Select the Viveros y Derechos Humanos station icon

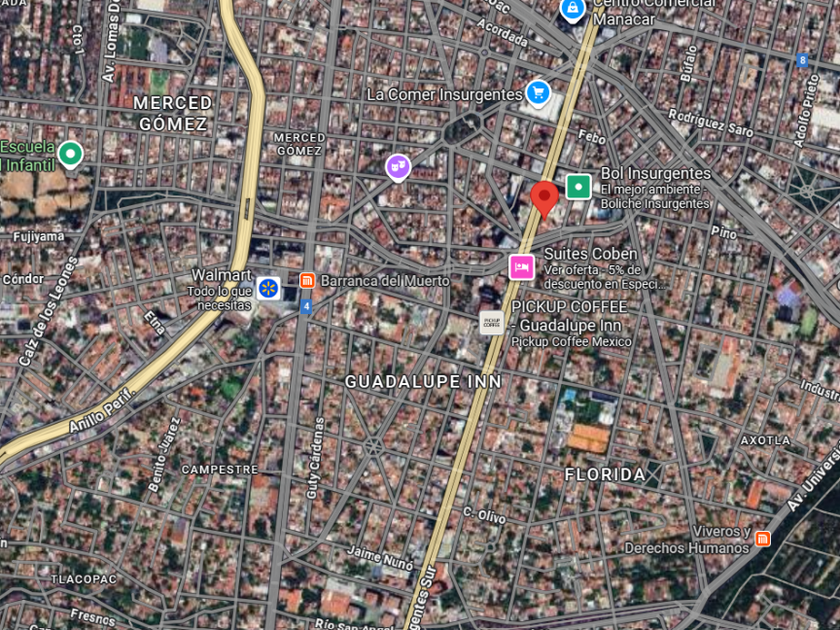pyautogui.click(x=763, y=538)
